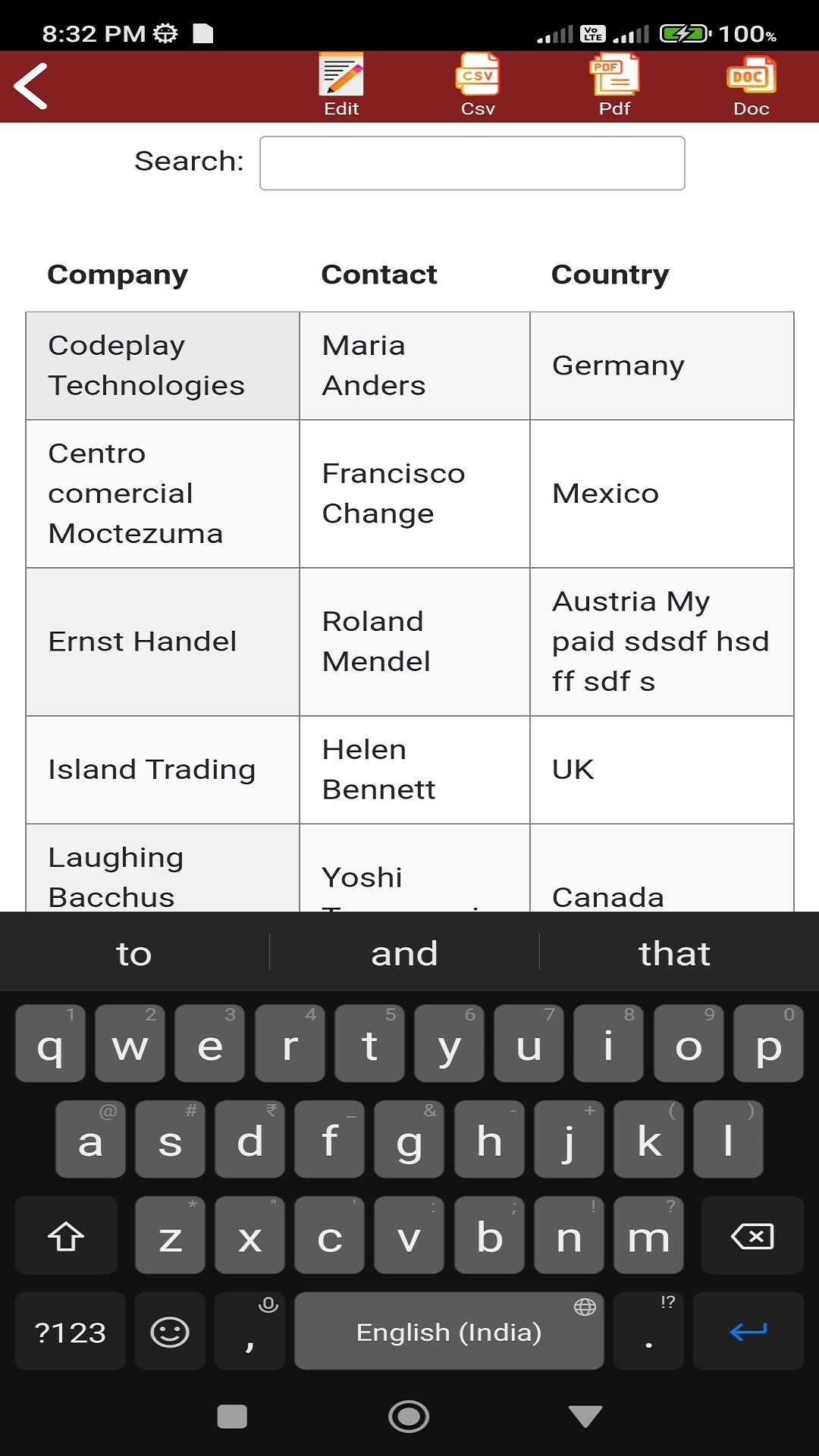Open the Edit tool

coord(341,85)
